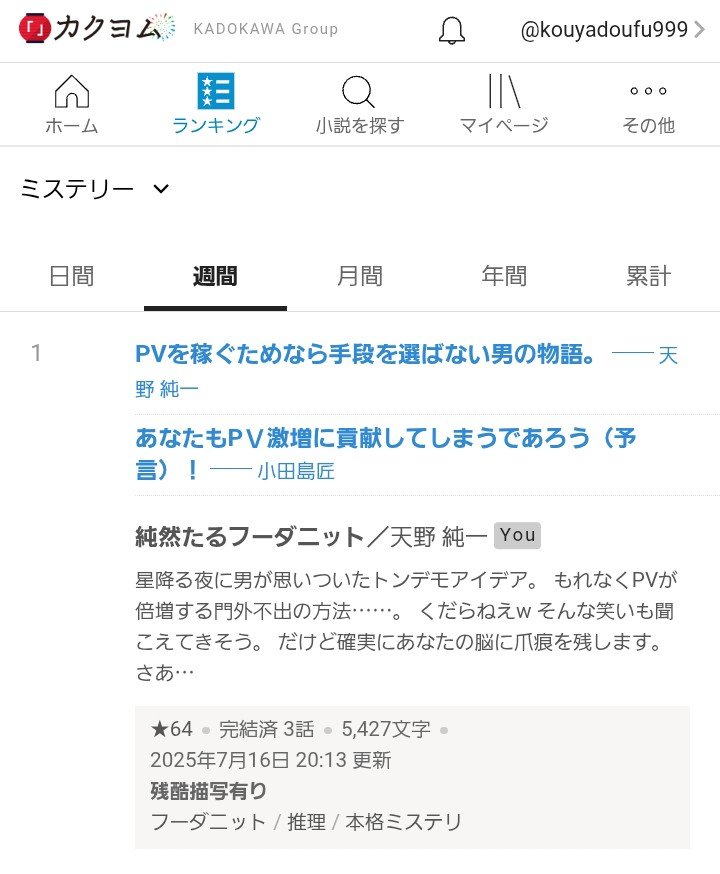Switch to the 累計 ranking
This screenshot has height=874, width=720.
[648, 276]
